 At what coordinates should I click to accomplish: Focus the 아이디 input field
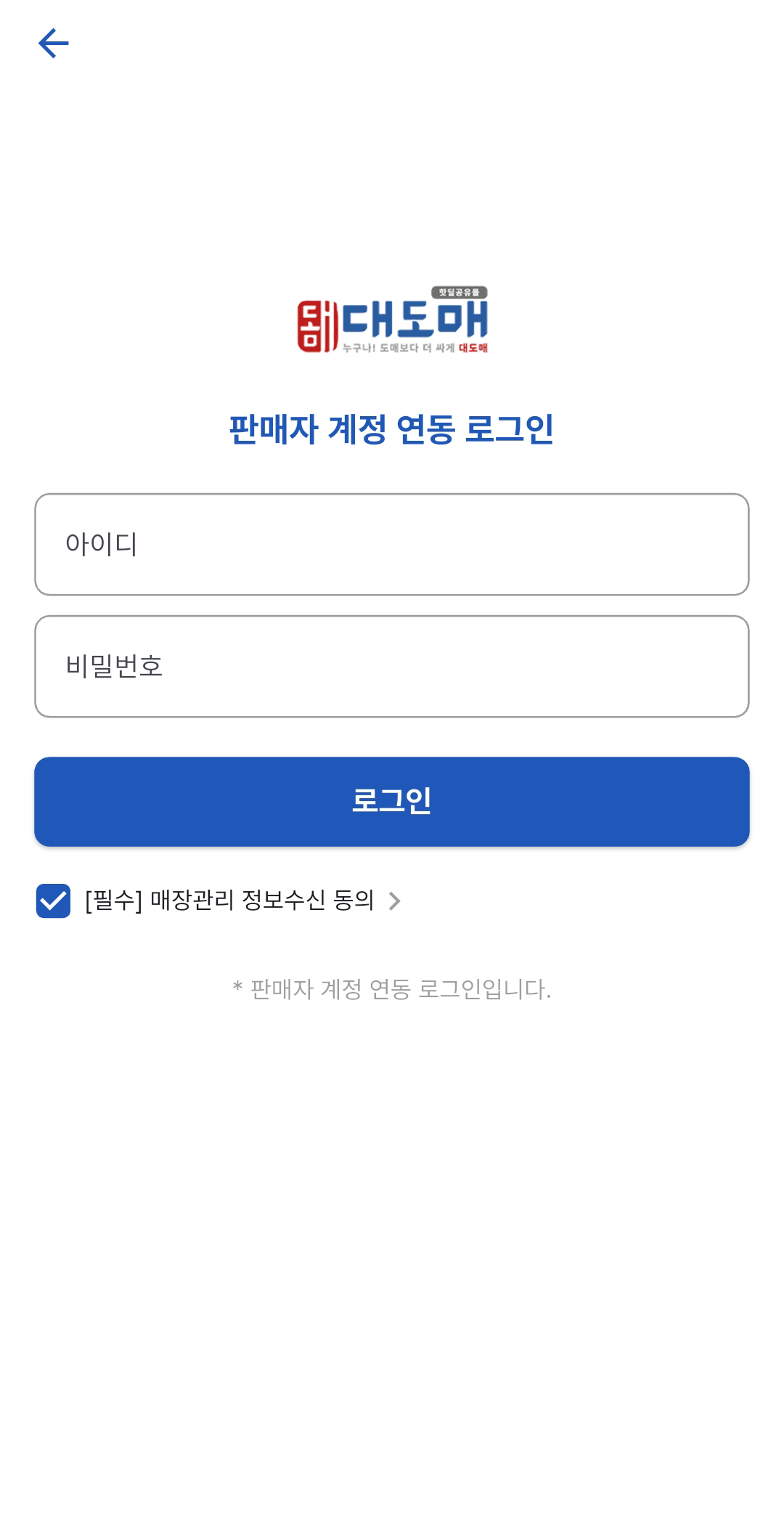tap(392, 545)
